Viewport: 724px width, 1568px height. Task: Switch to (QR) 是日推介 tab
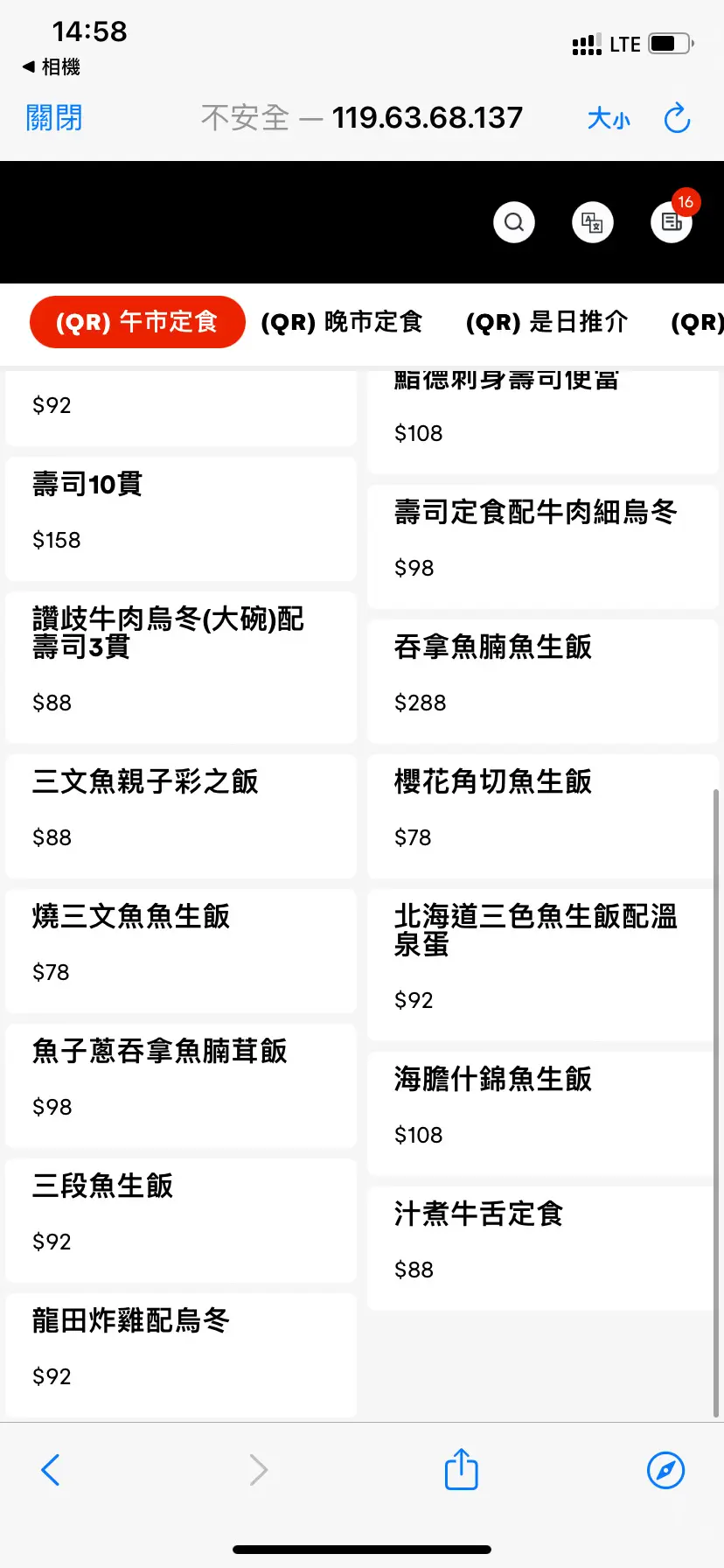(546, 322)
